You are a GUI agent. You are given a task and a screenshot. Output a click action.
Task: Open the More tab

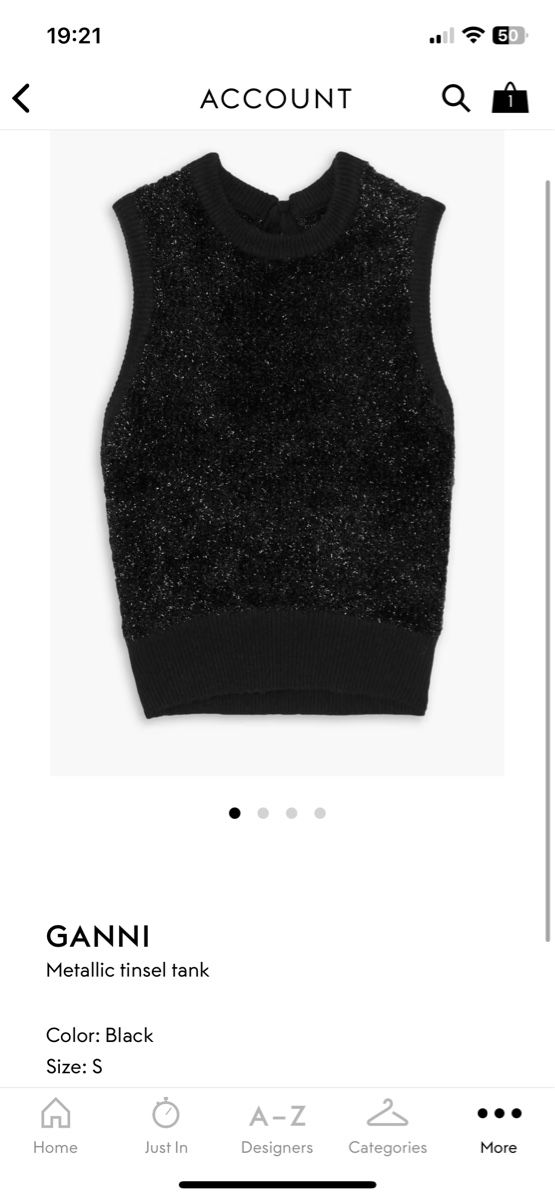coord(499,1126)
